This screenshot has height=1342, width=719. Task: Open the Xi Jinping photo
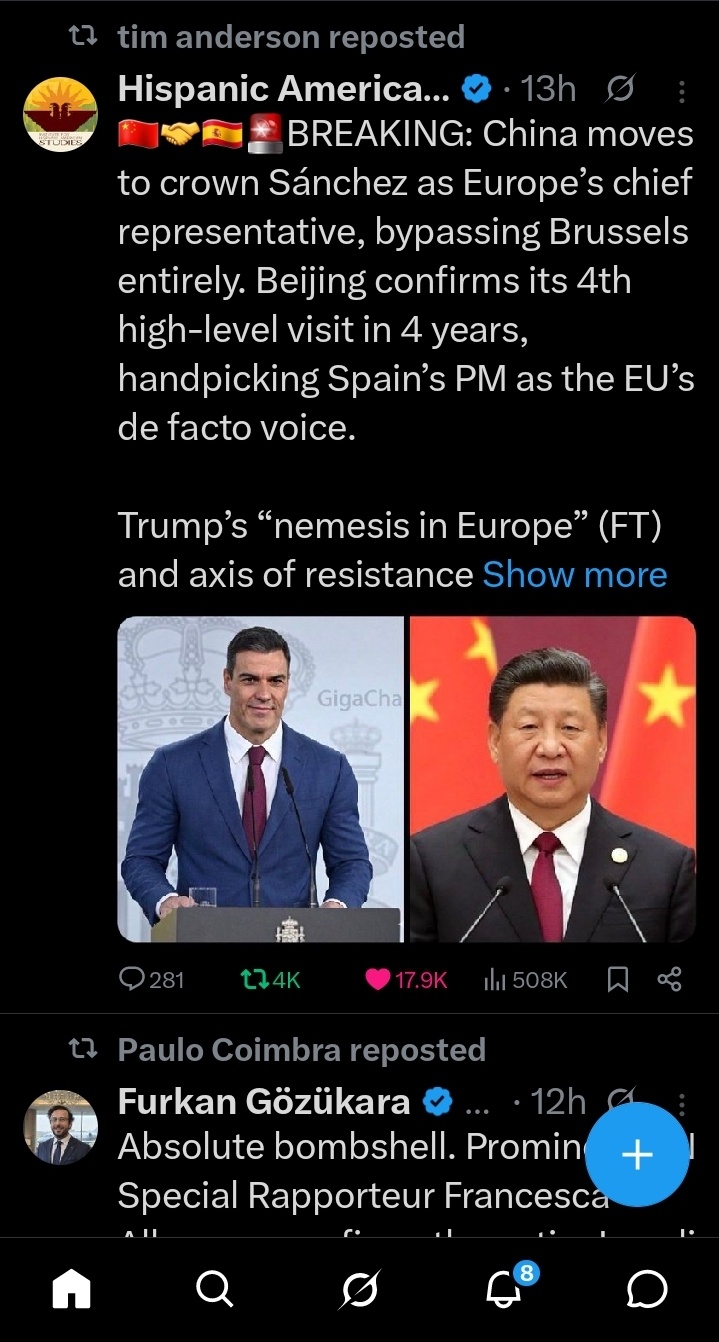point(553,779)
